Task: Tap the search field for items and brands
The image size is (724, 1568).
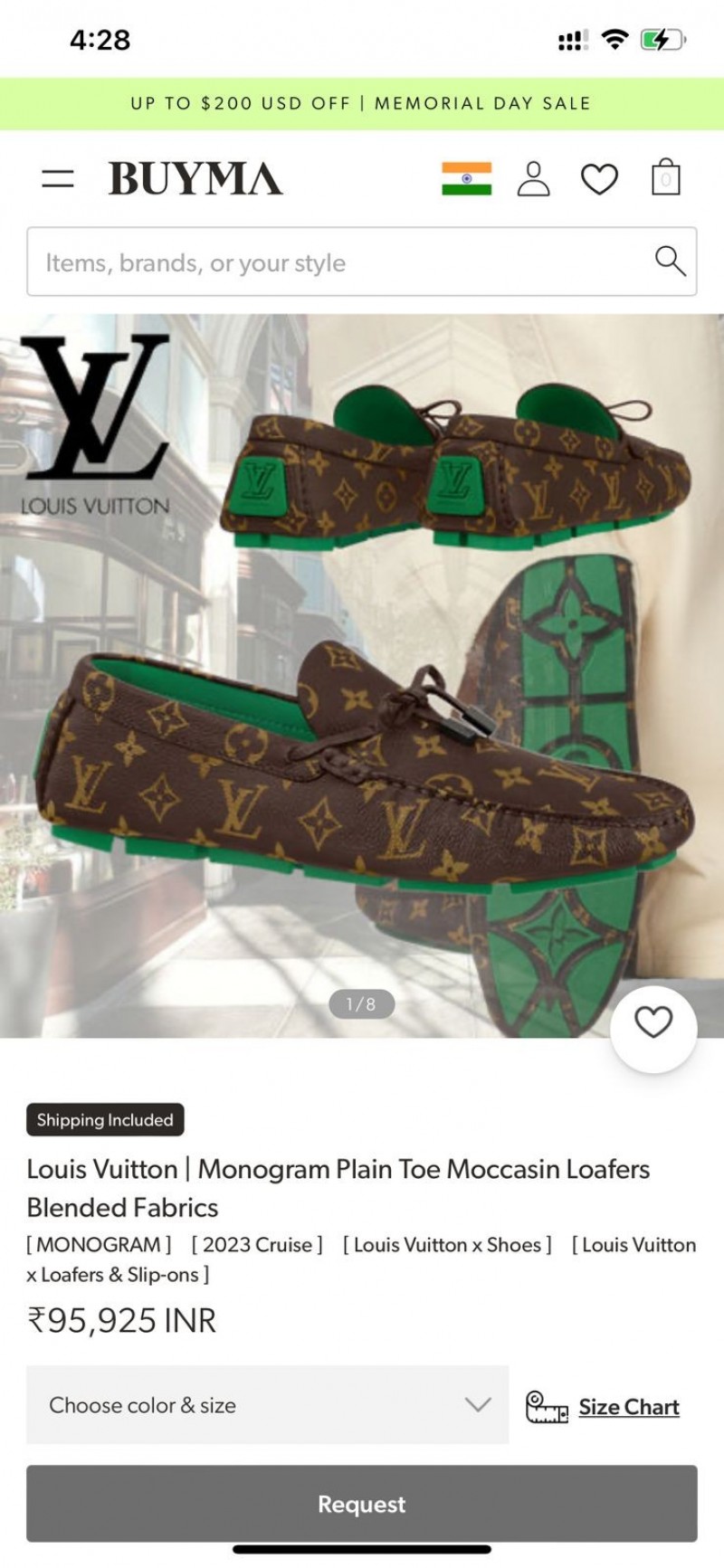Action: point(335,262)
